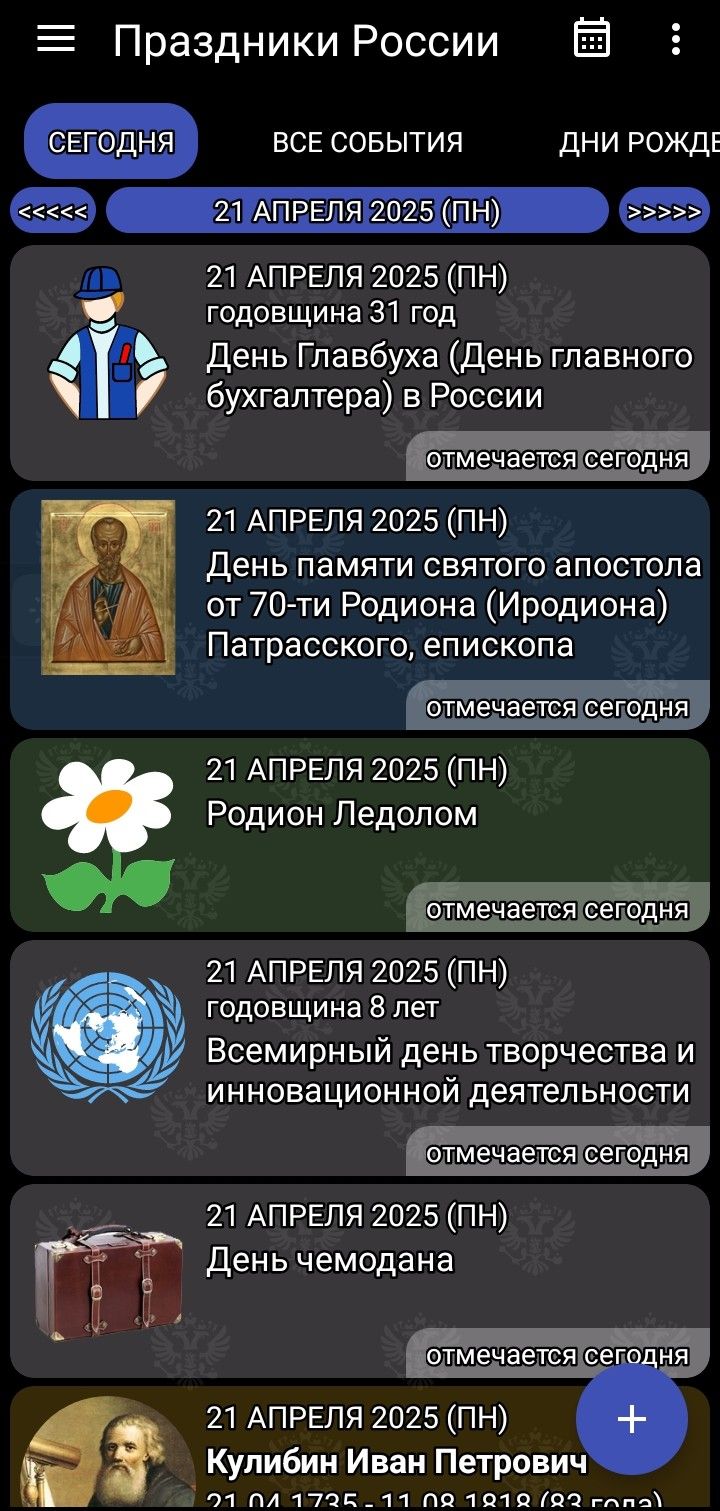Add a new event with the plus button
This screenshot has height=1511, width=720.
tap(632, 1419)
